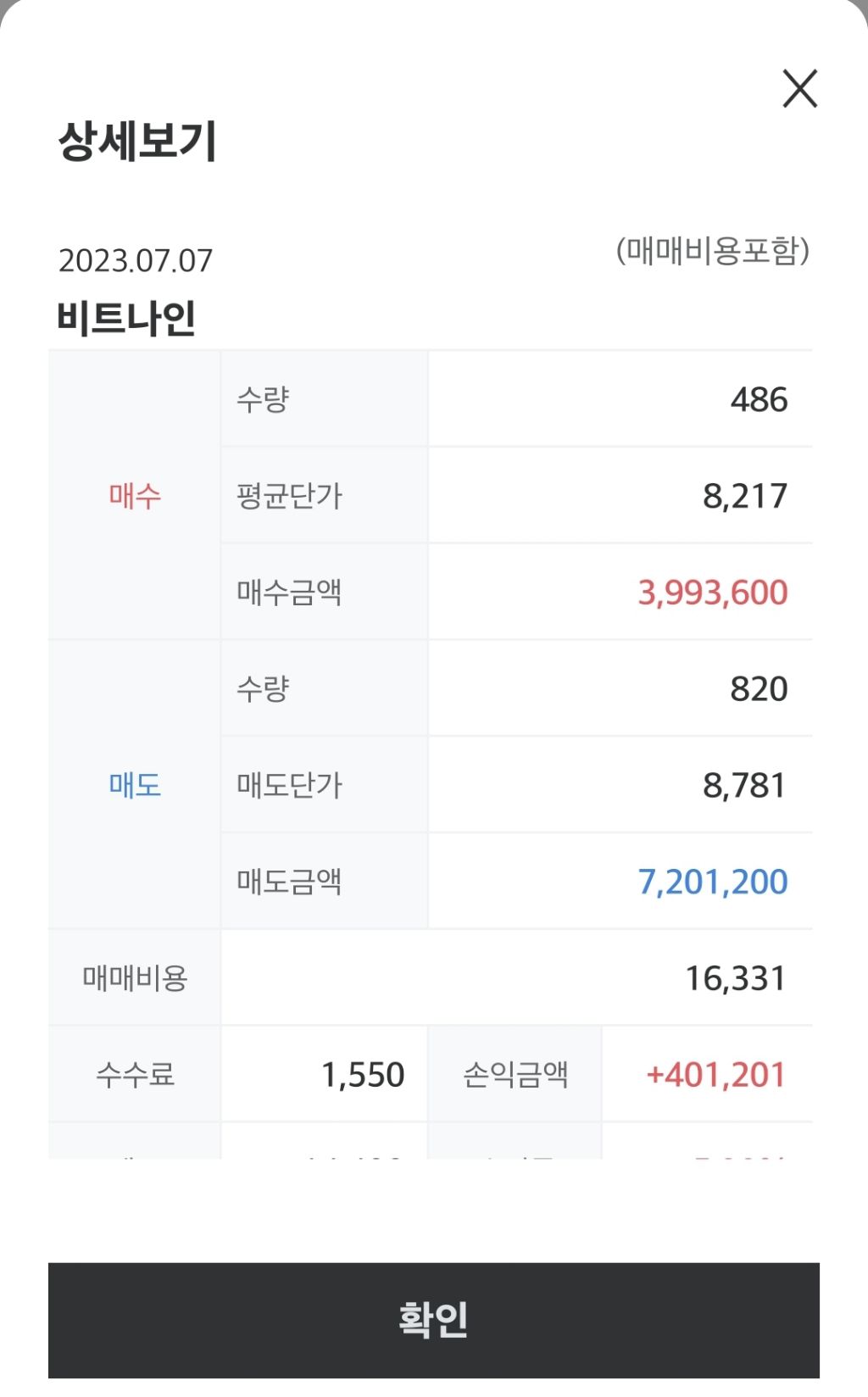The height and width of the screenshot is (1397, 868).
Task: Select the 매도 (sell) section label
Action: [x=134, y=784]
